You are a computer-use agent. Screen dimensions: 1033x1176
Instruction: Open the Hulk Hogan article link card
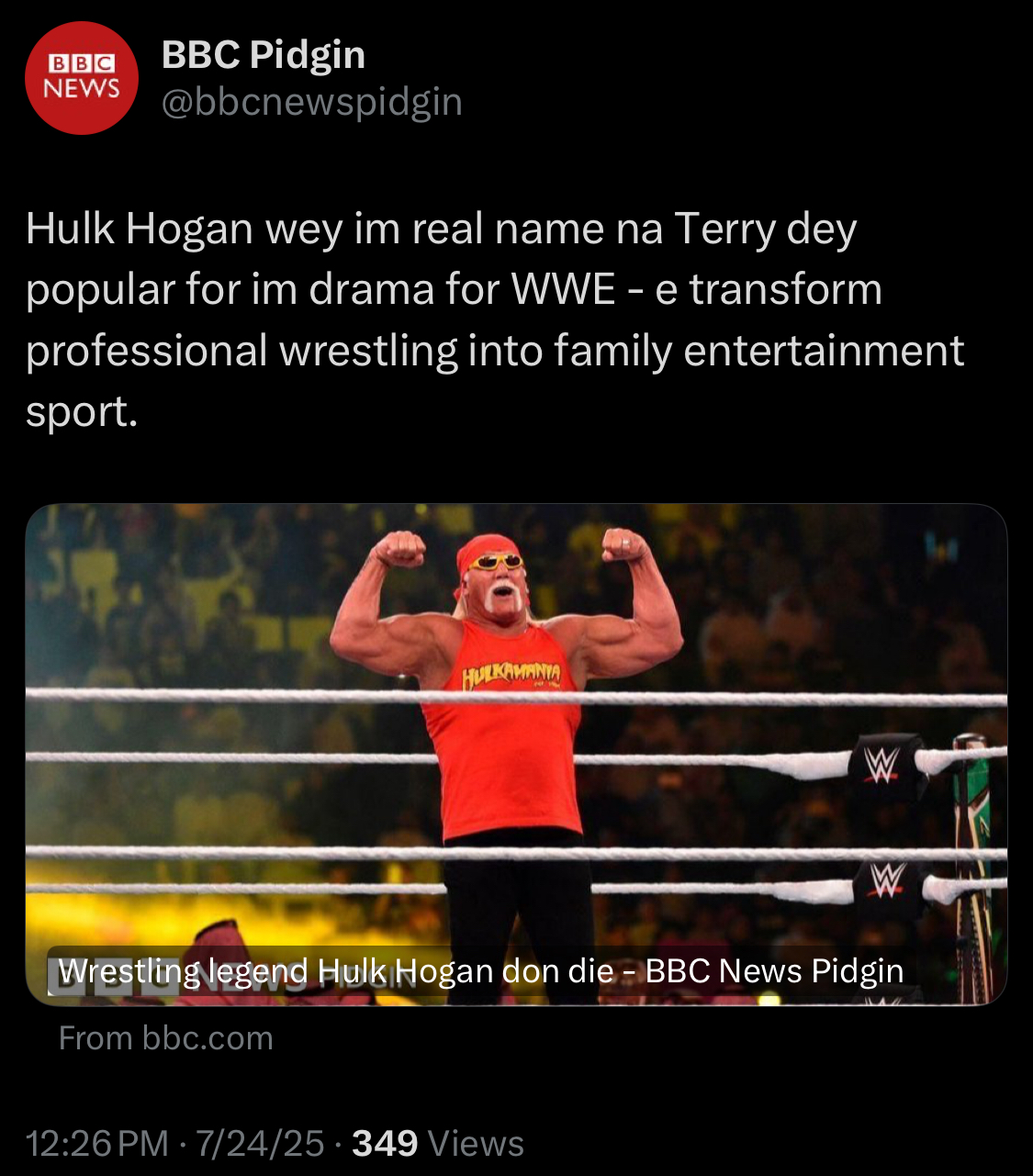(x=516, y=753)
